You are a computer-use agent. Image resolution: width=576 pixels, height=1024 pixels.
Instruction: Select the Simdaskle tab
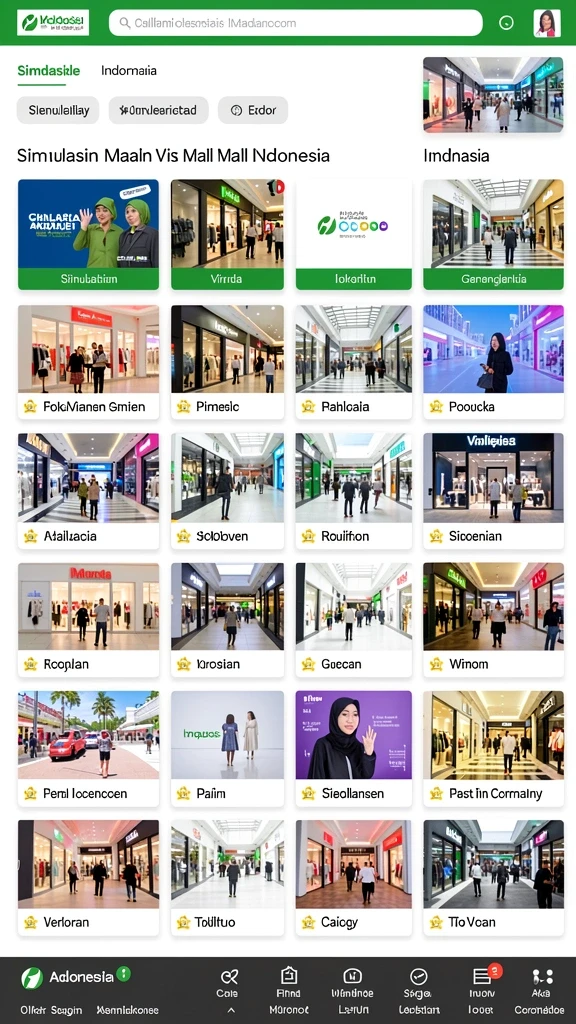coord(48,71)
